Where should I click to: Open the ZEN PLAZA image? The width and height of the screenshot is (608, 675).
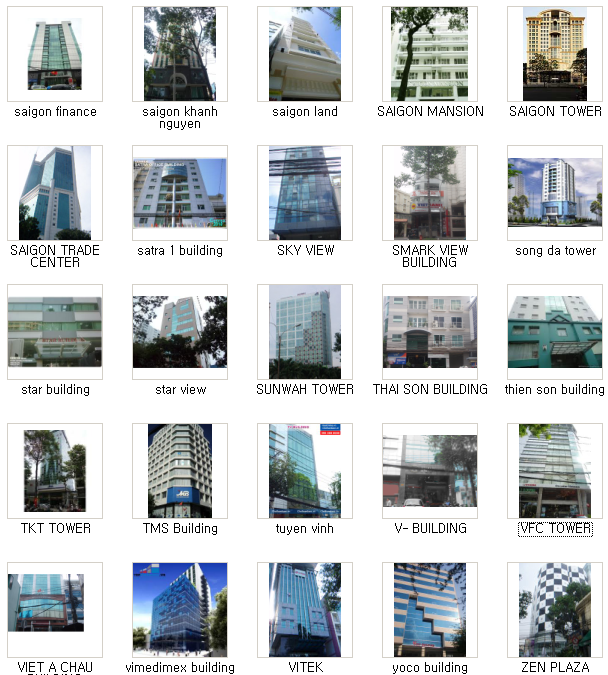click(555, 609)
